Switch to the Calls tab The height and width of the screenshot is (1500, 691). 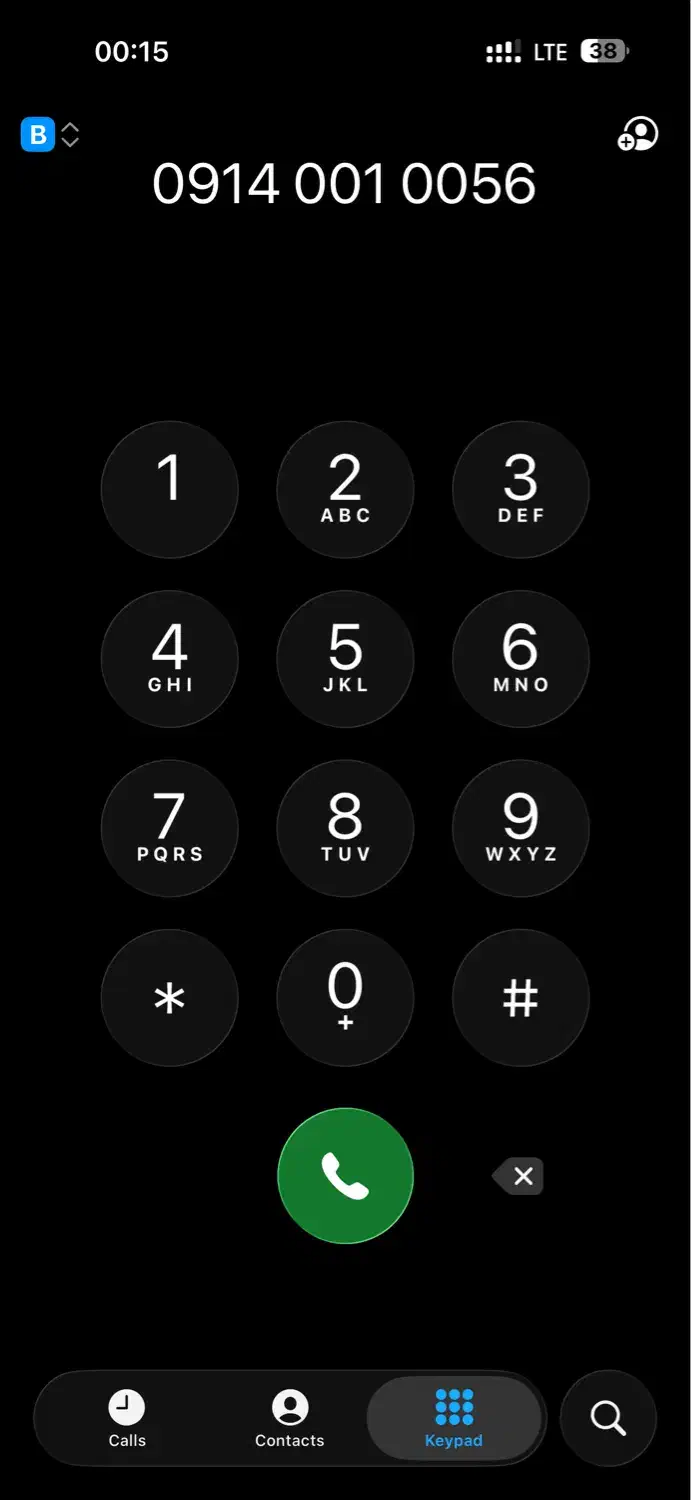pyautogui.click(x=127, y=1419)
